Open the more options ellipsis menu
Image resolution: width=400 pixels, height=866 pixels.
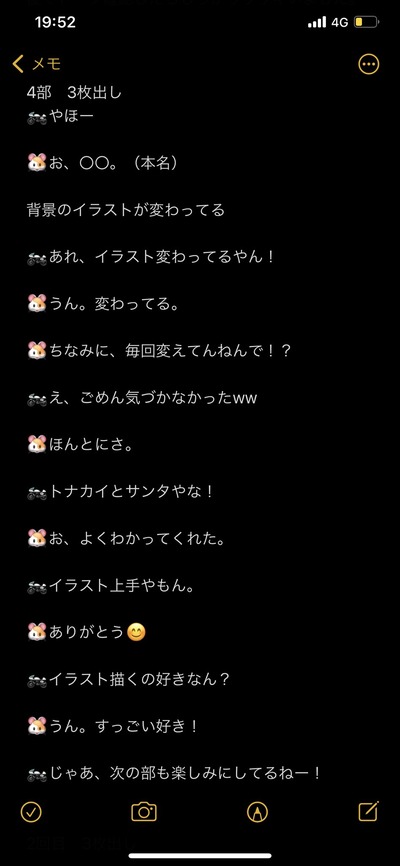(x=369, y=64)
